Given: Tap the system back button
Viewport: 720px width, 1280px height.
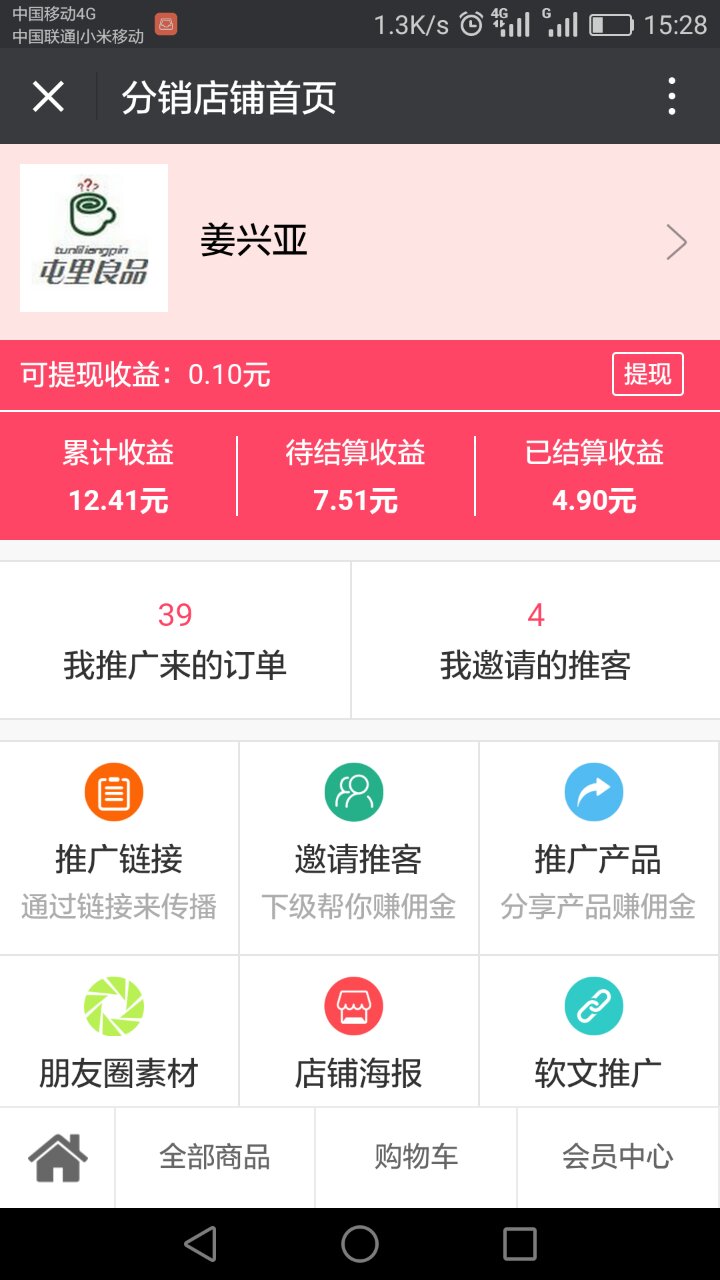Looking at the screenshot, I should click(x=200, y=1244).
